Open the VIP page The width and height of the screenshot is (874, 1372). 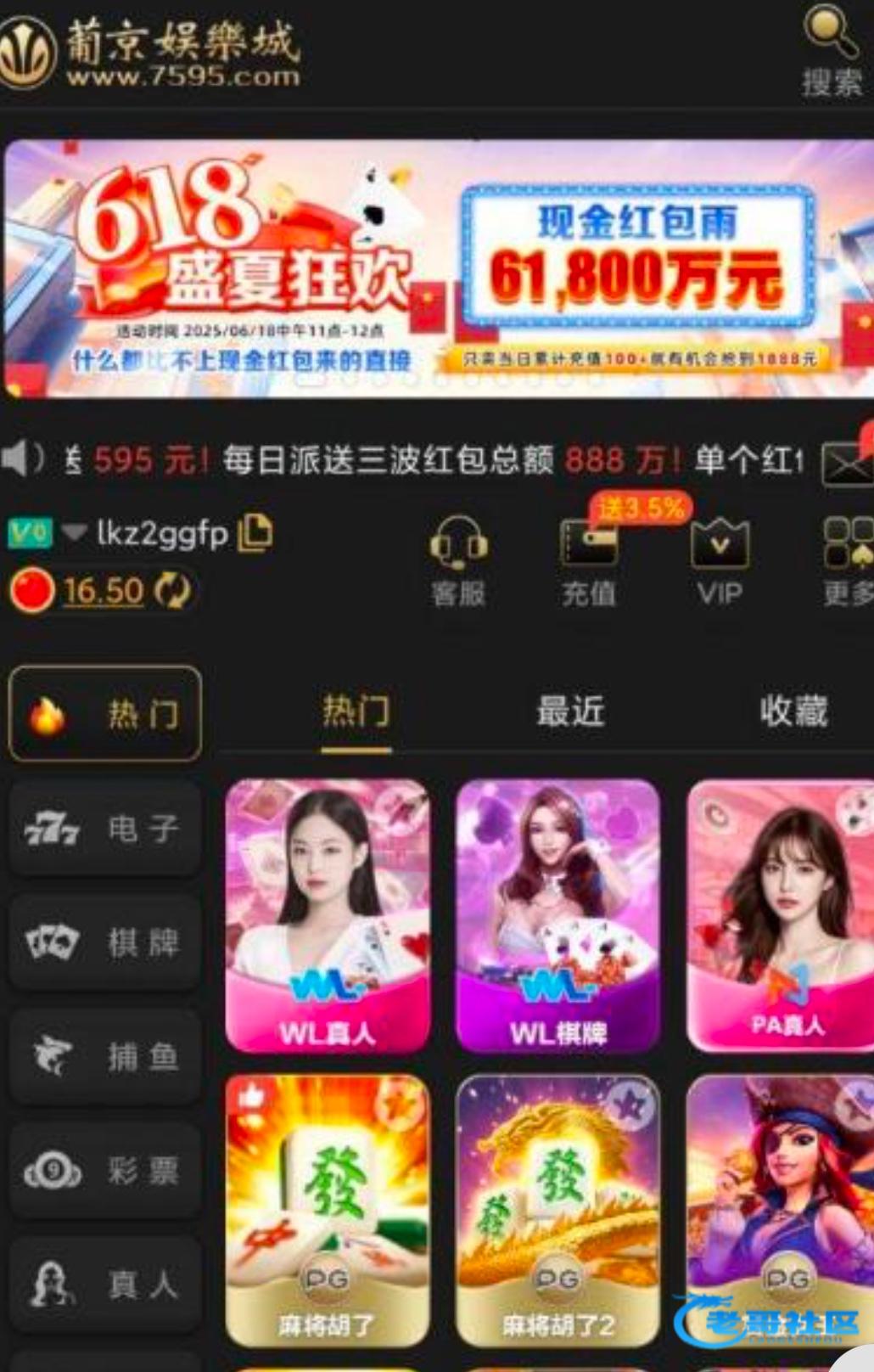pos(720,560)
